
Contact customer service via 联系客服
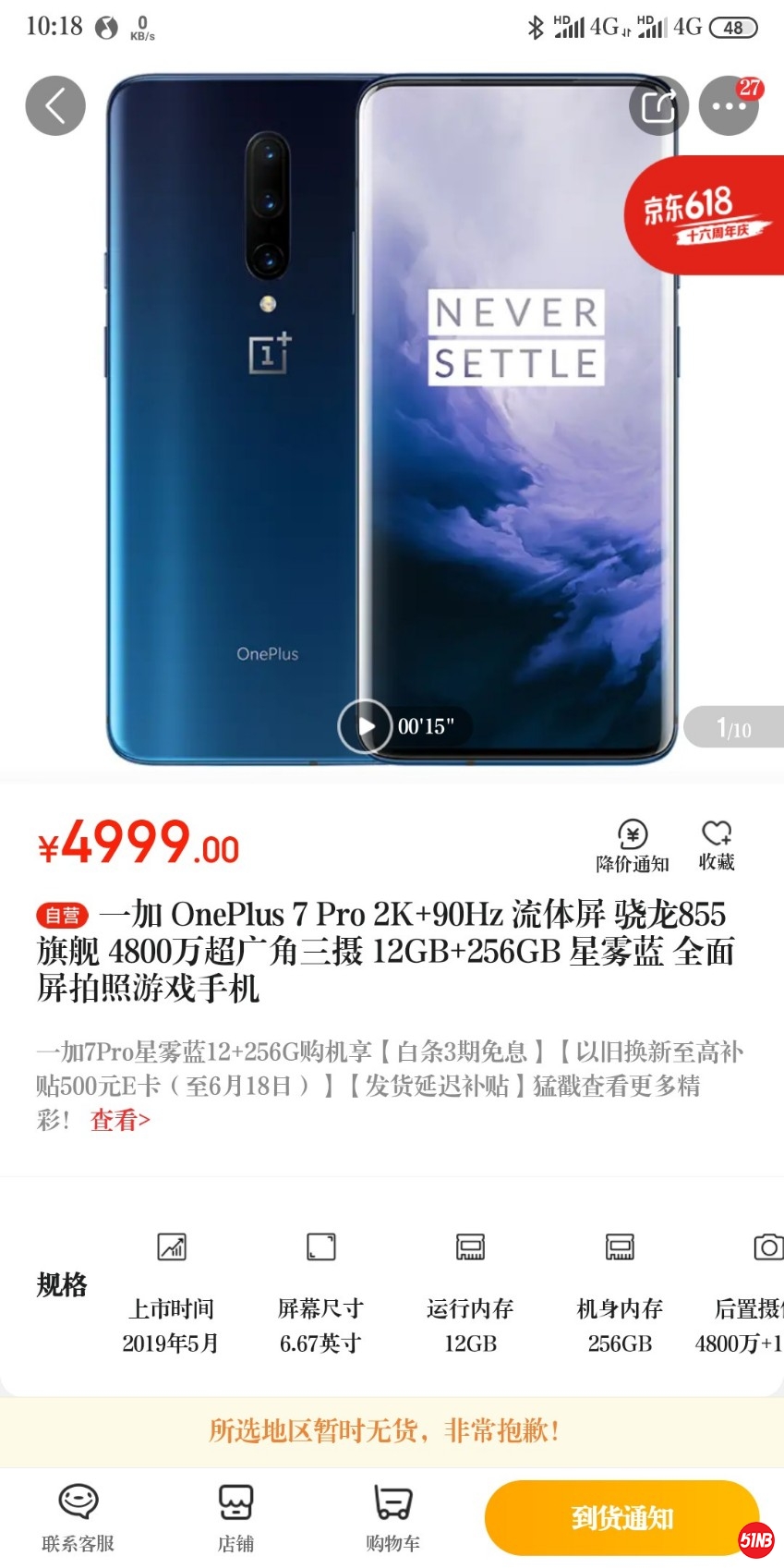point(78,1517)
